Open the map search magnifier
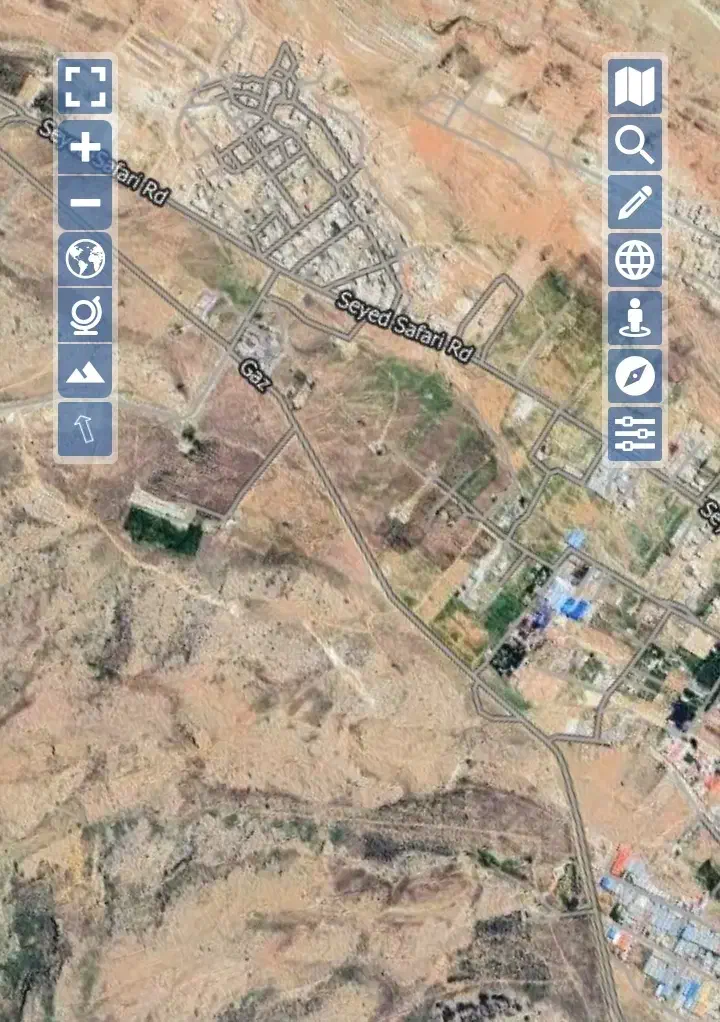This screenshot has height=1022, width=720. tap(635, 145)
